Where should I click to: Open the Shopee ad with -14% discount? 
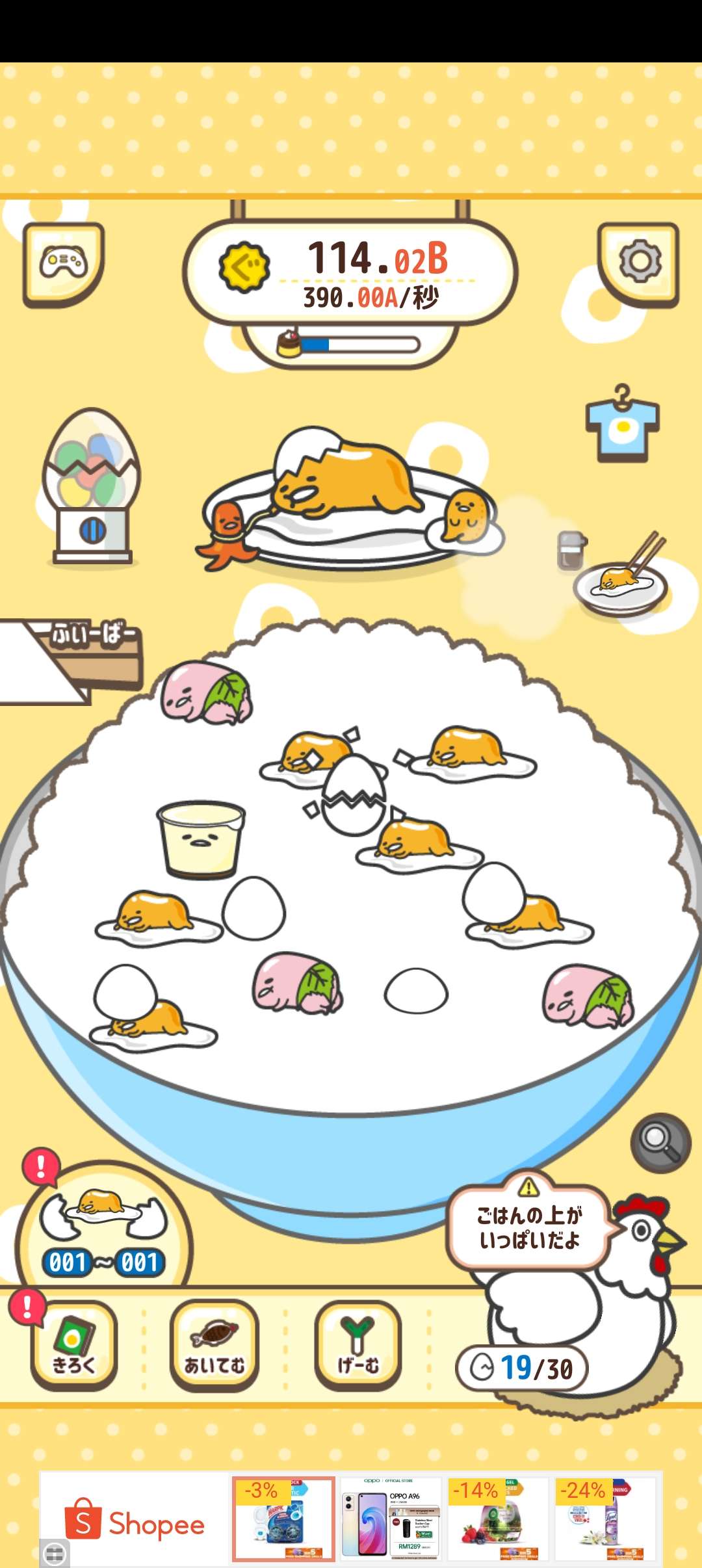pos(499,1519)
